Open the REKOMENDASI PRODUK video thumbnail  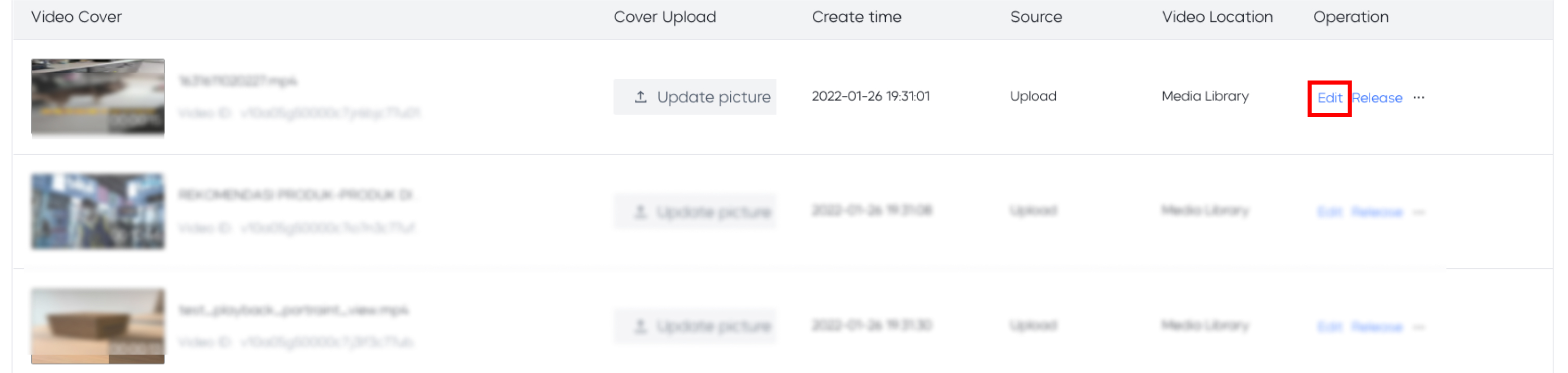tap(98, 212)
